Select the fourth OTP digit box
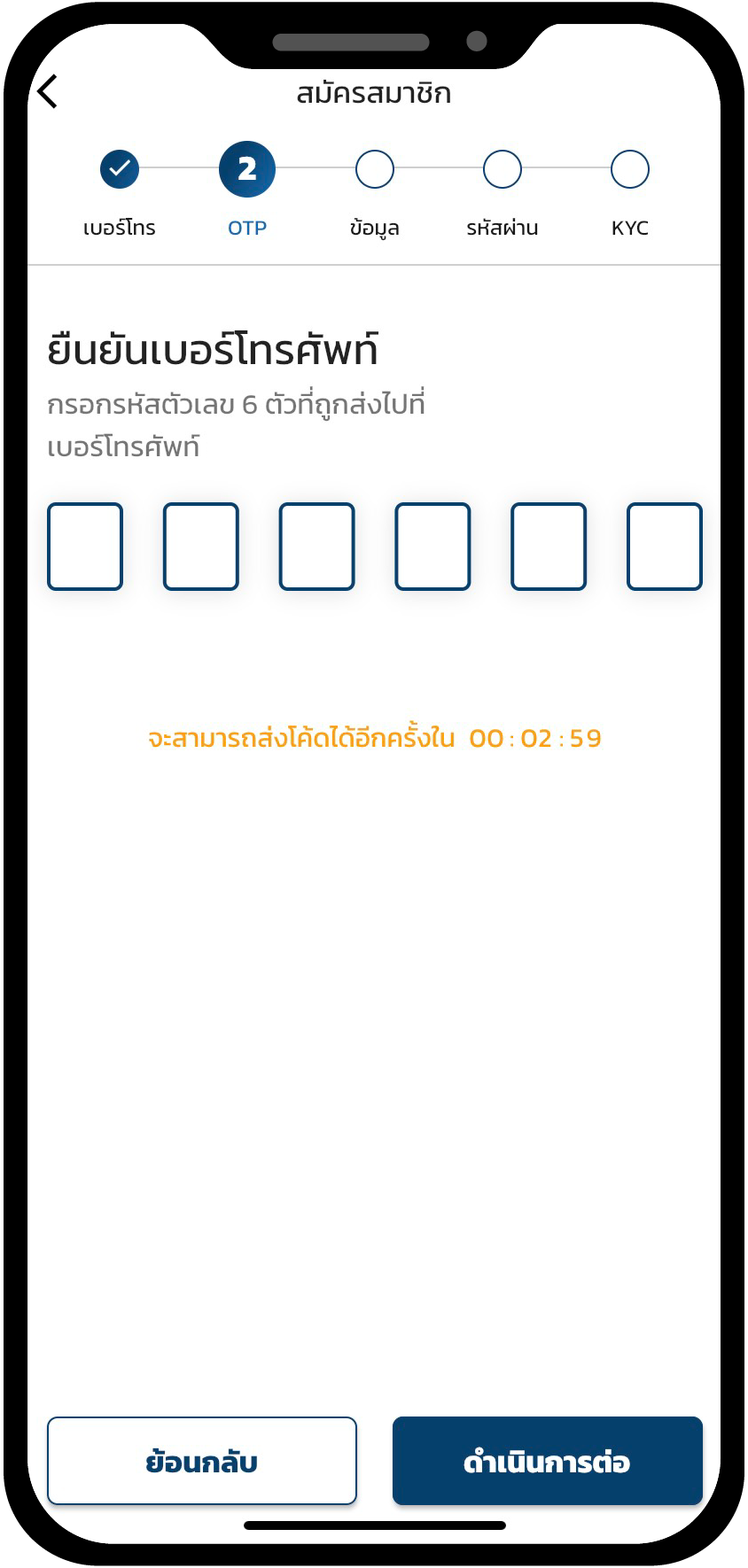Screen dimensions: 748x1568 point(432,547)
